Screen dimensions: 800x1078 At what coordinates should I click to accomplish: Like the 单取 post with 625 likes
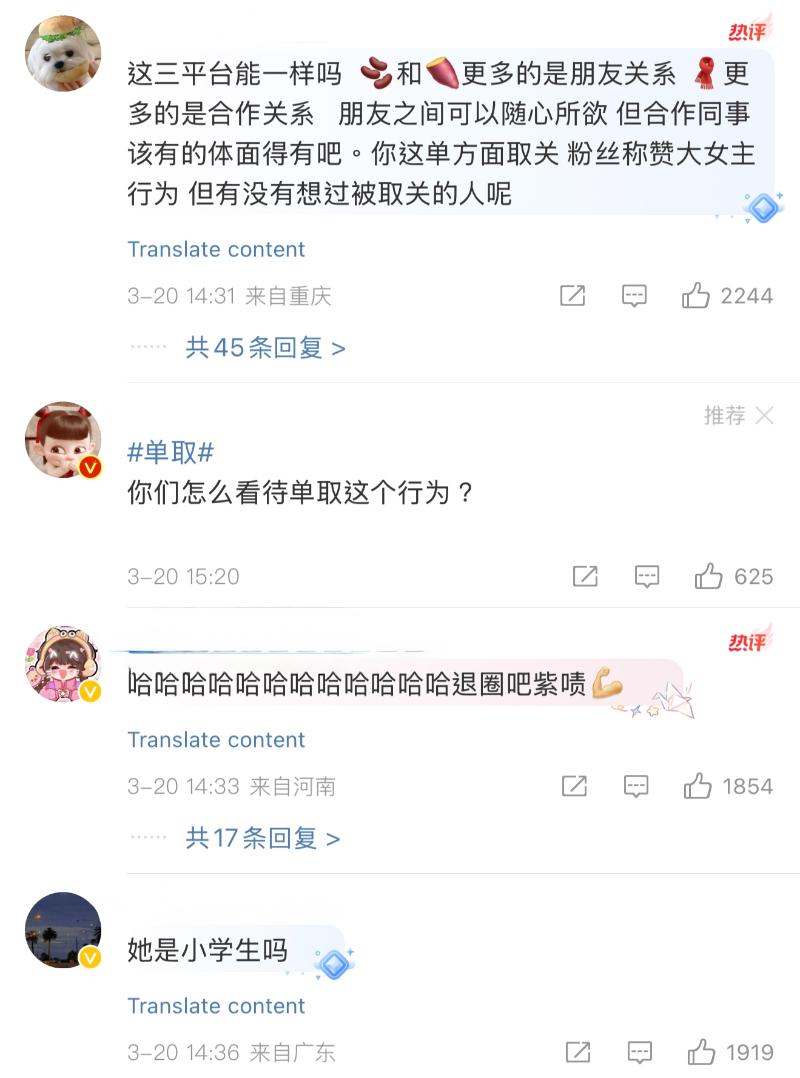point(709,576)
